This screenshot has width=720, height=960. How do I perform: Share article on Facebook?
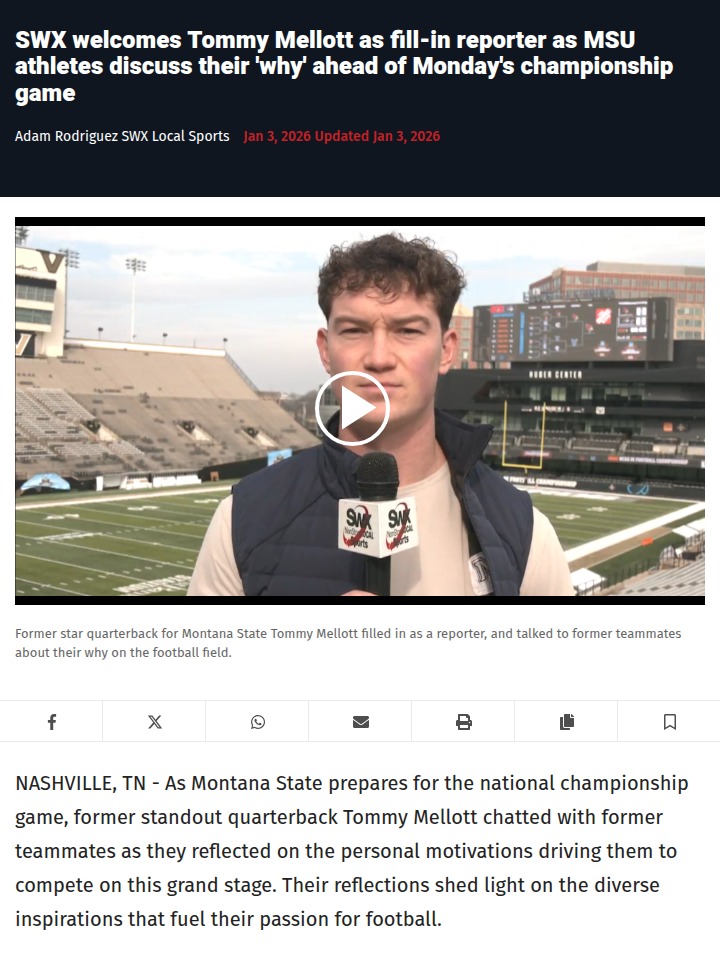[x=52, y=721]
